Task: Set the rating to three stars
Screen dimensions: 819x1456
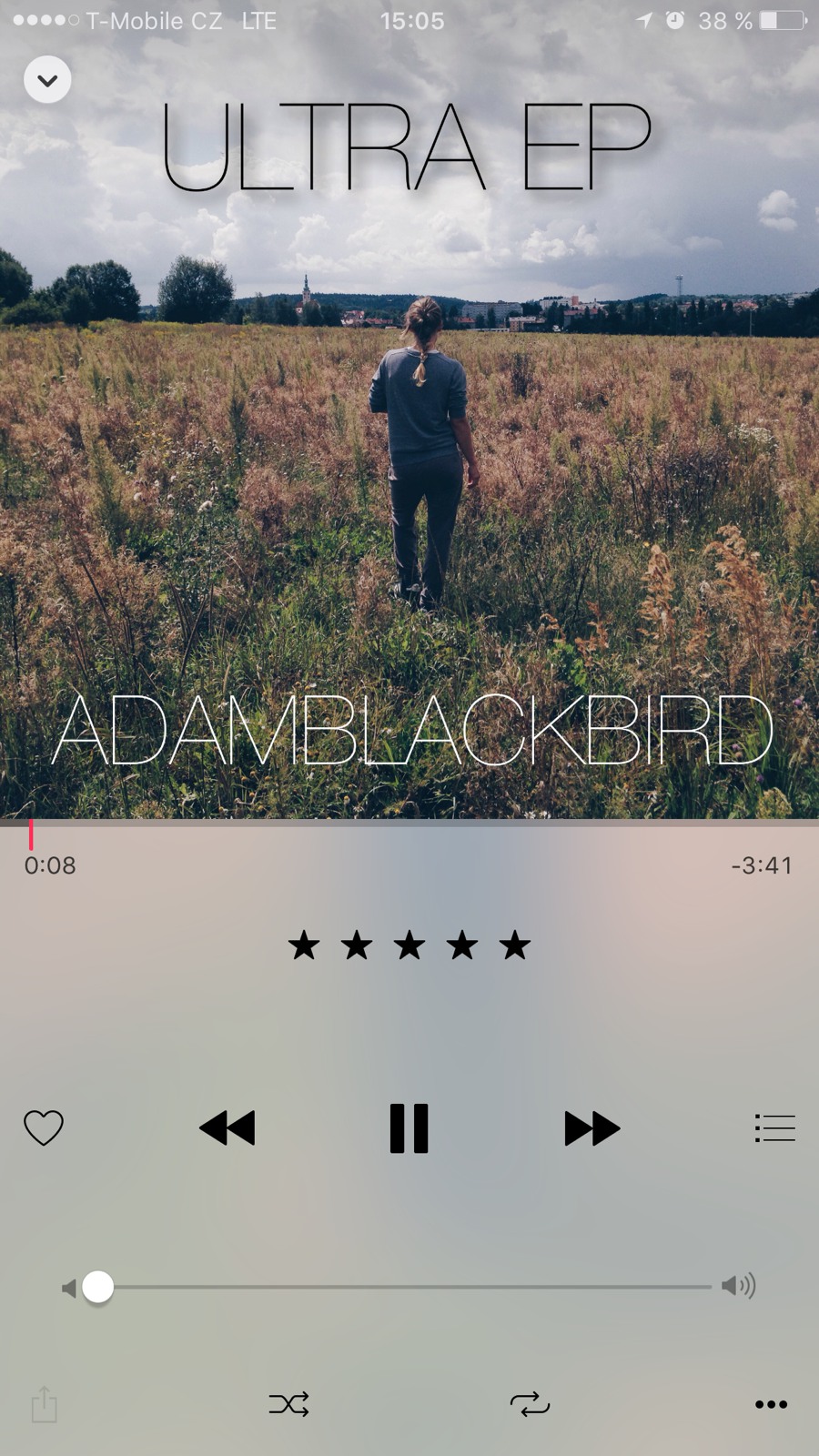Action: (x=409, y=945)
